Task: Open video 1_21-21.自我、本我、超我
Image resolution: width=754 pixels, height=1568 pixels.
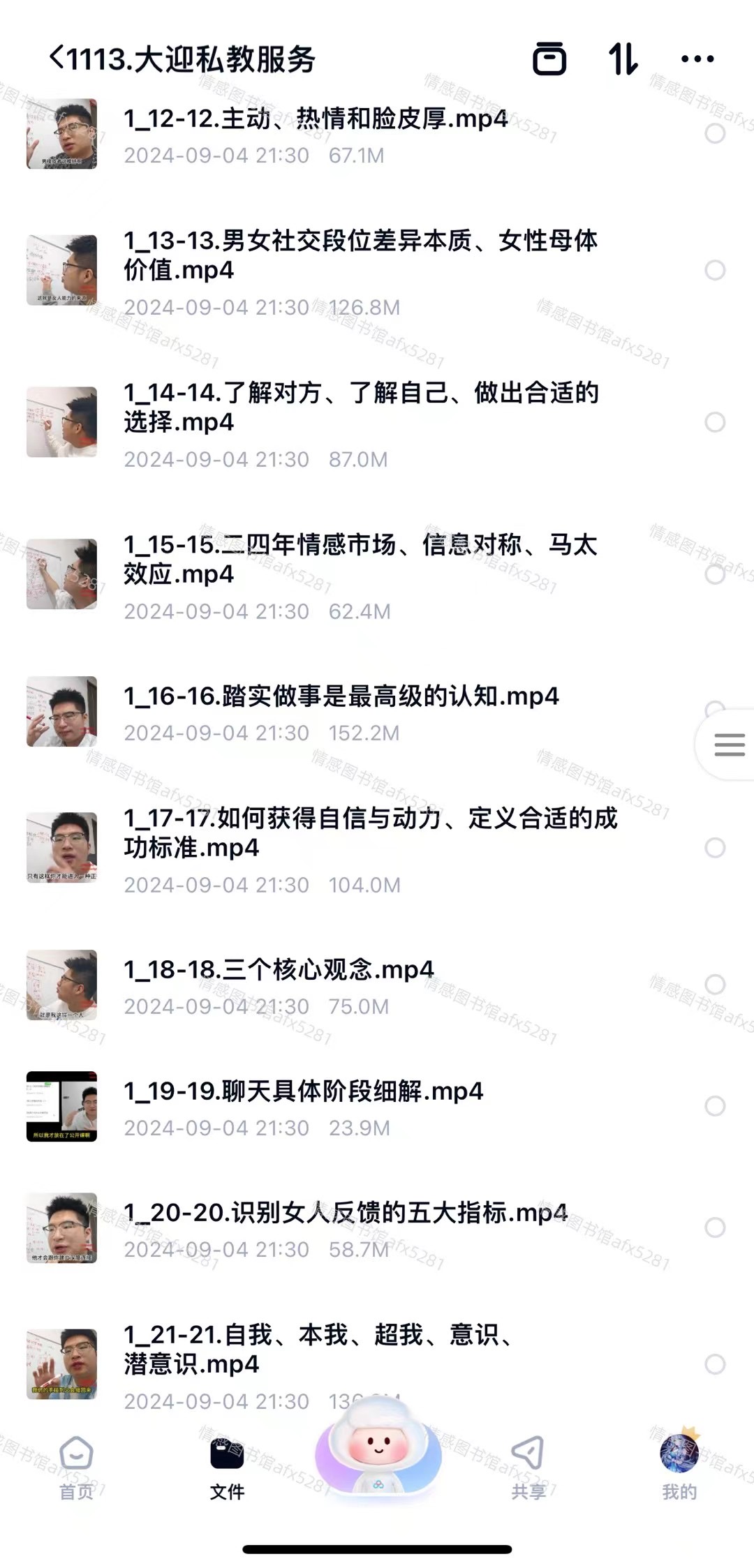Action: coord(318,1348)
